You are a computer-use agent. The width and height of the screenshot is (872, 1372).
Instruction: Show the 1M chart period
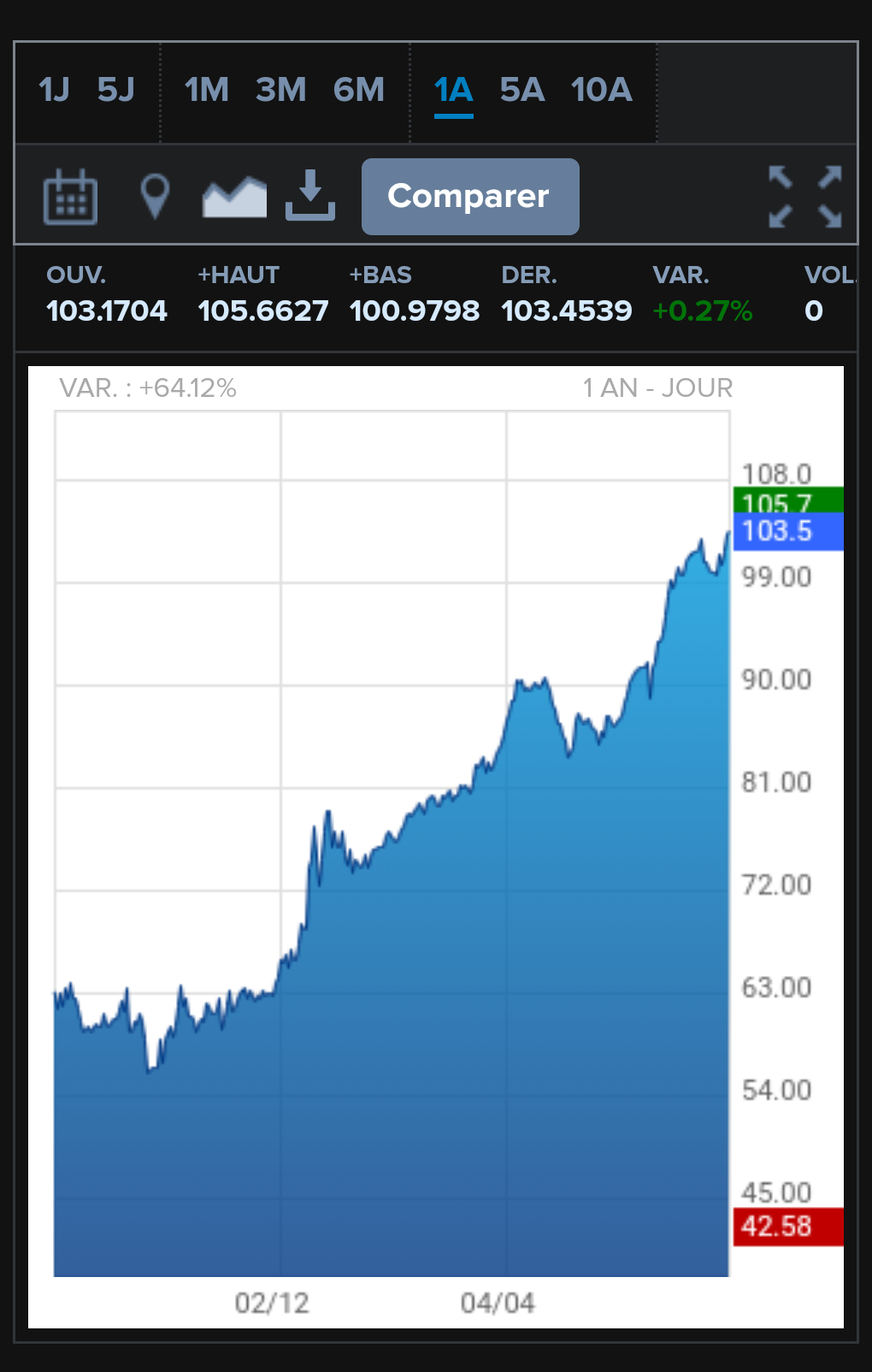207,90
